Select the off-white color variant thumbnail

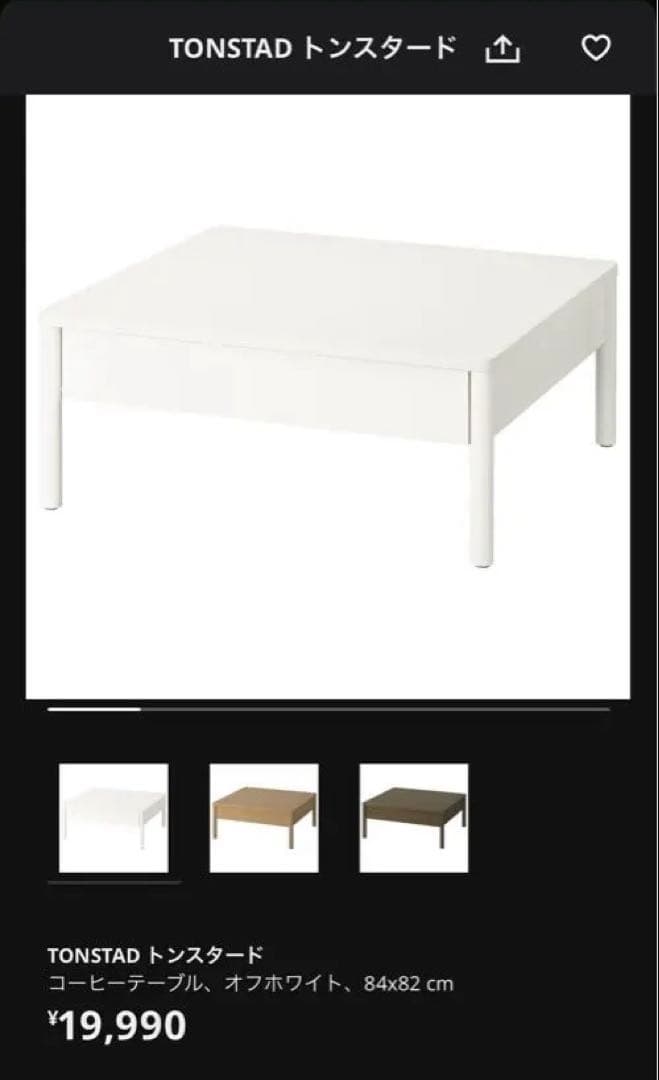(x=114, y=818)
